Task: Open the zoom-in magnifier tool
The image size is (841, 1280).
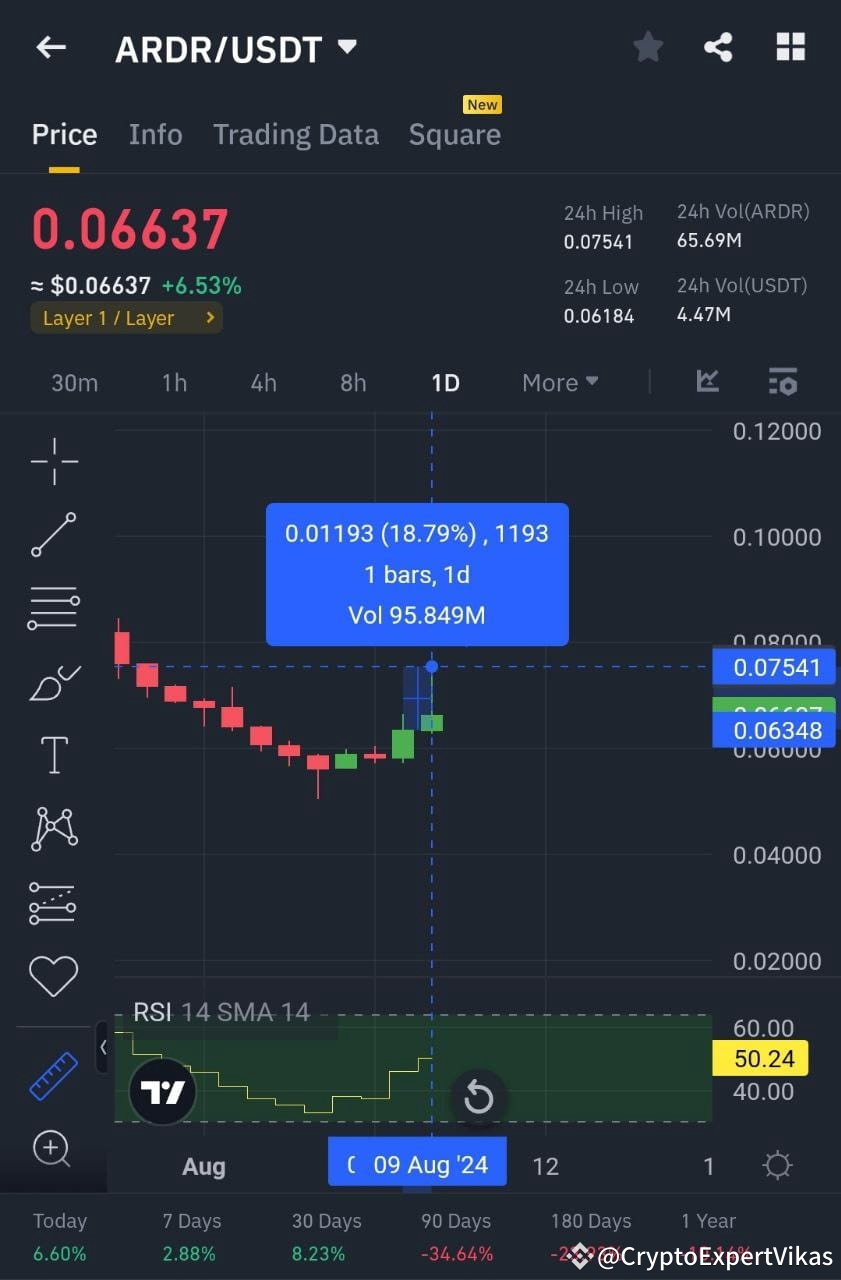Action: tap(53, 1149)
